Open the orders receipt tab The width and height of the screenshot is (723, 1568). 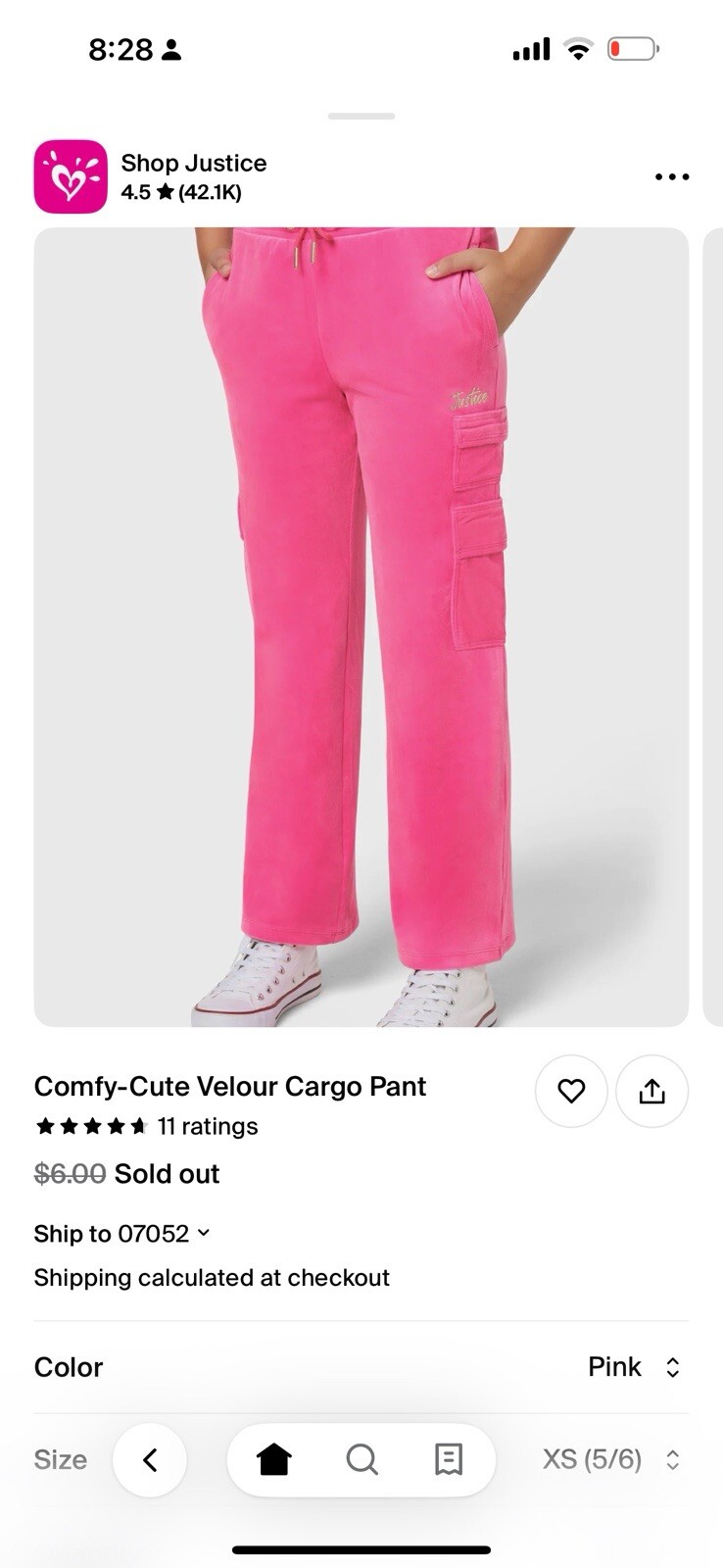448,1459
